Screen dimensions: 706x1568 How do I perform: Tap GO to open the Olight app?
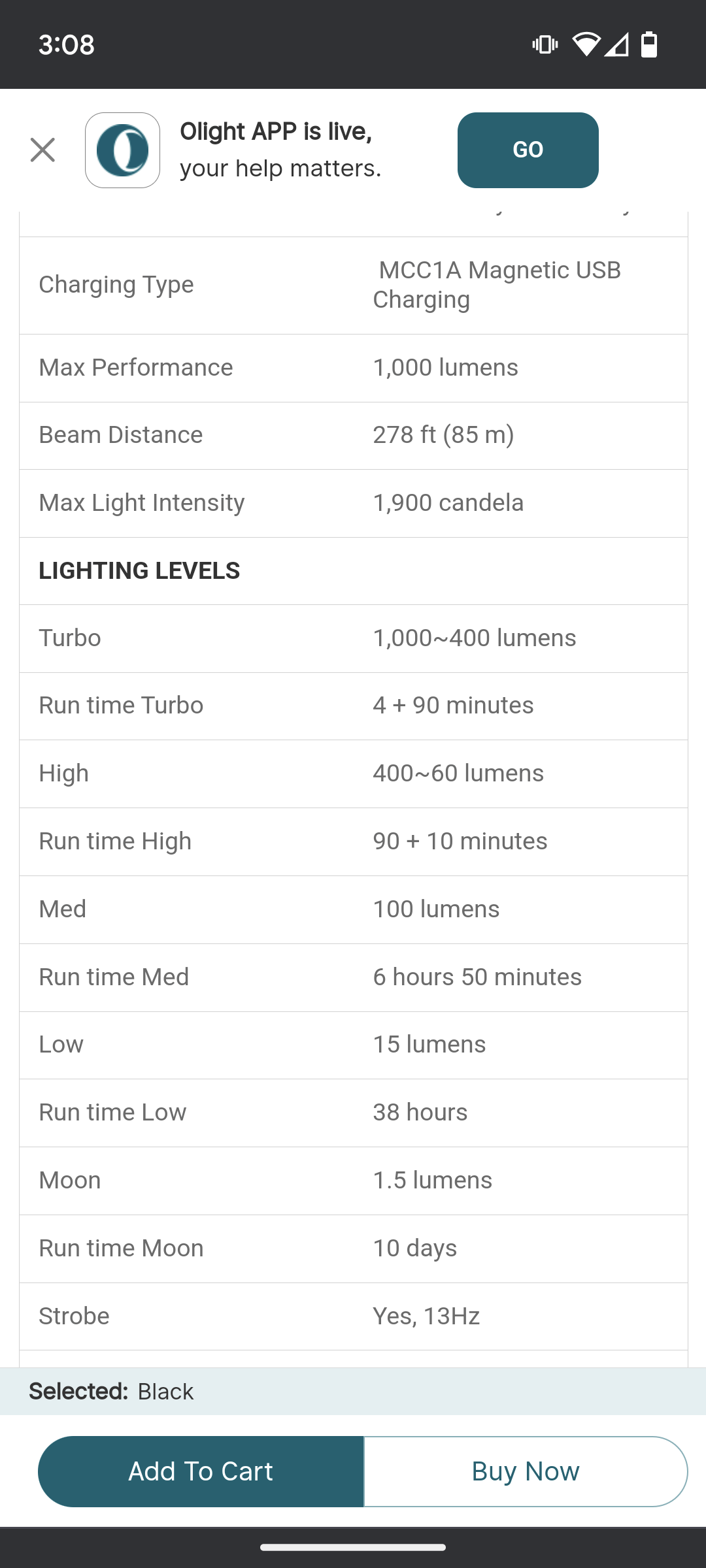point(528,150)
